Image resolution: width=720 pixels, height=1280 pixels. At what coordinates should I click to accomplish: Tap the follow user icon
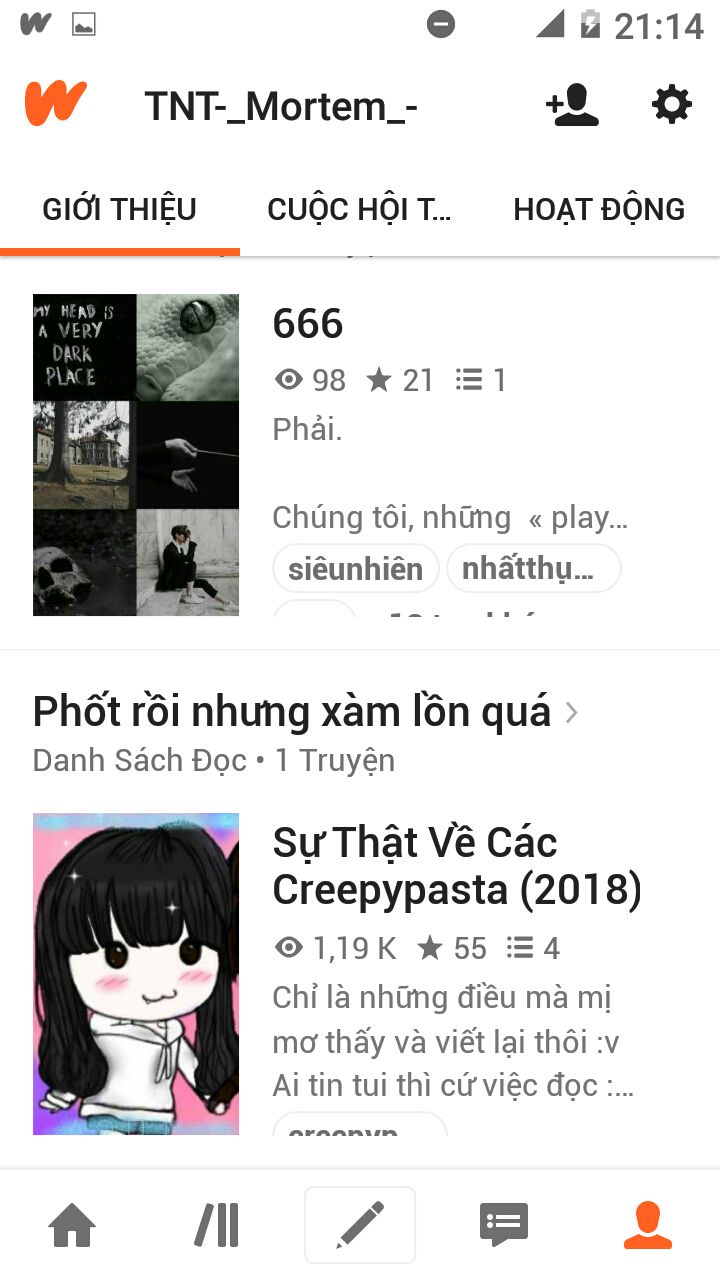(572, 105)
